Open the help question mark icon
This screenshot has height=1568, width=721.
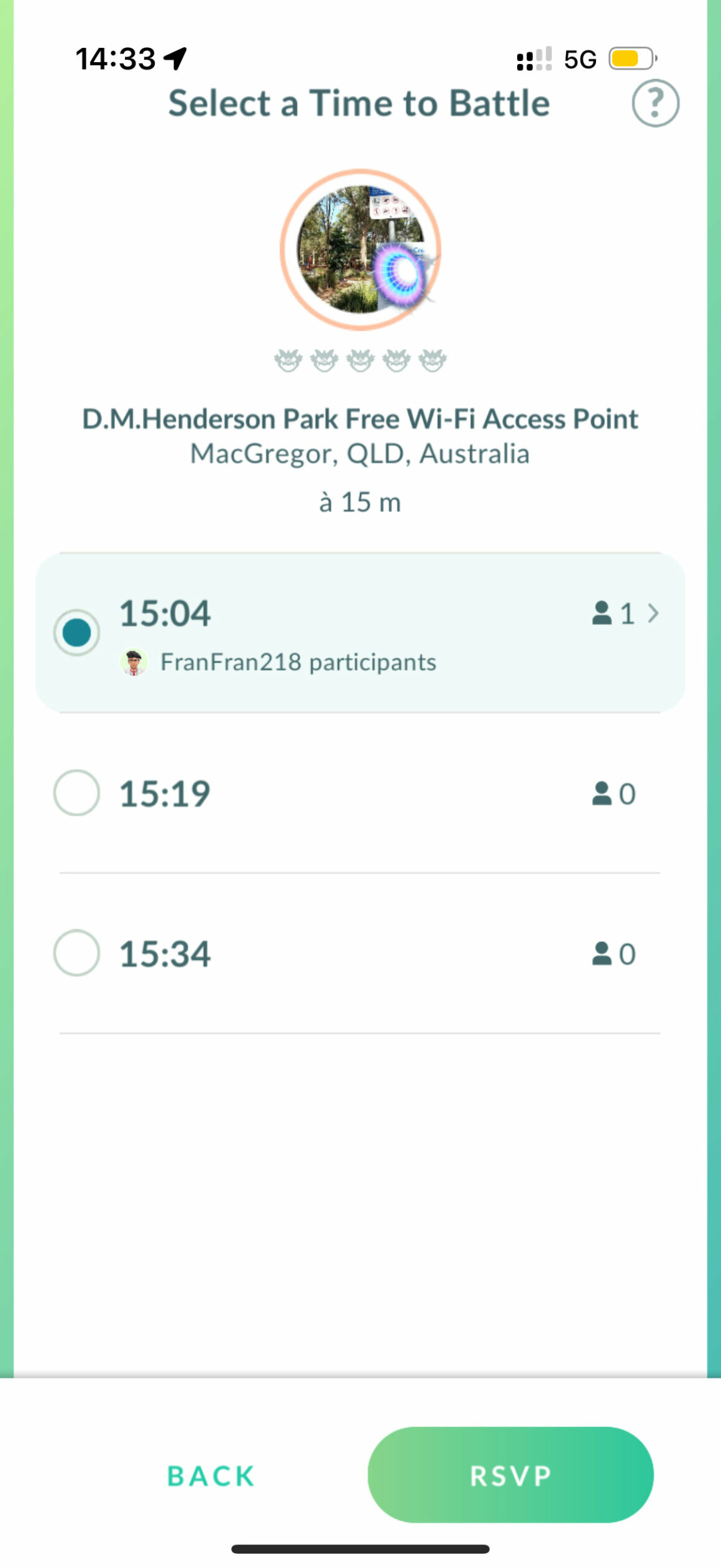coord(655,103)
